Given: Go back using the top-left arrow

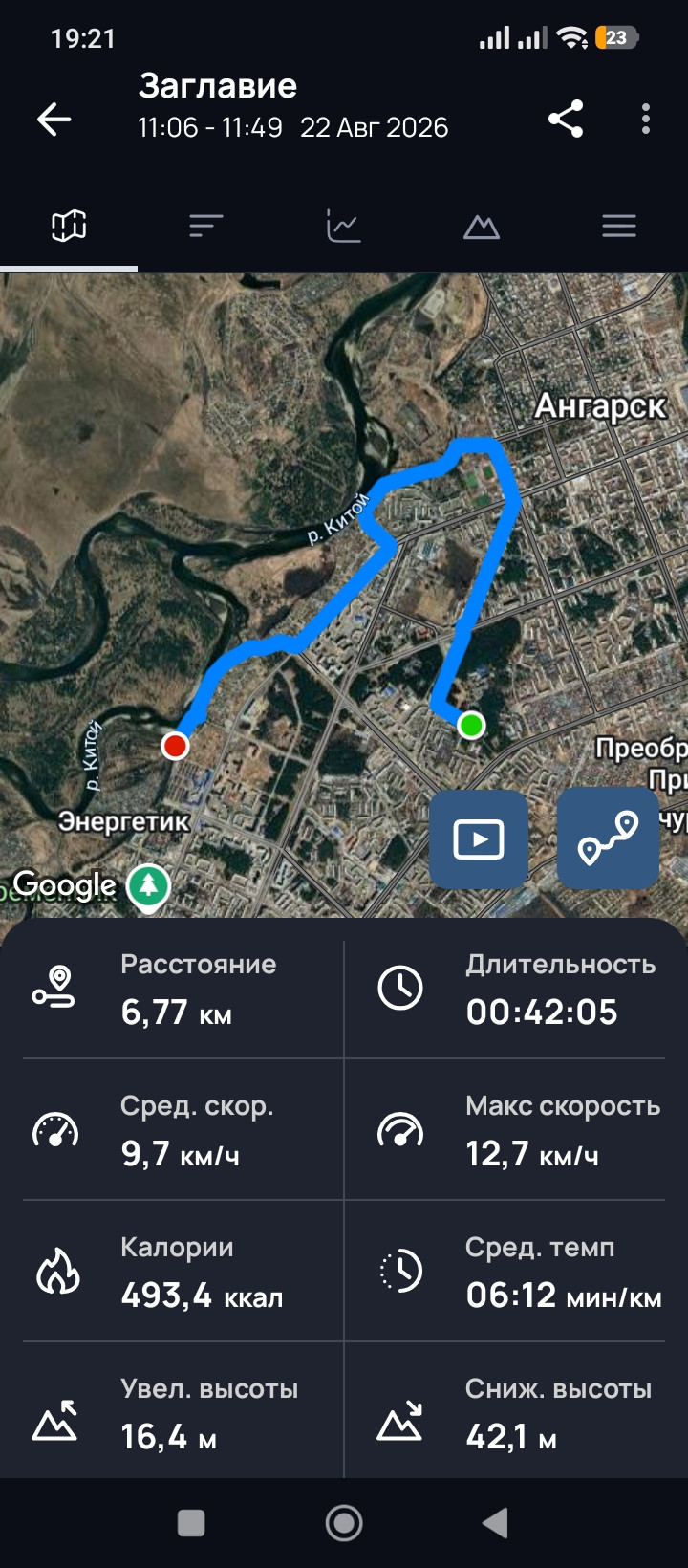Looking at the screenshot, I should coord(54,120).
